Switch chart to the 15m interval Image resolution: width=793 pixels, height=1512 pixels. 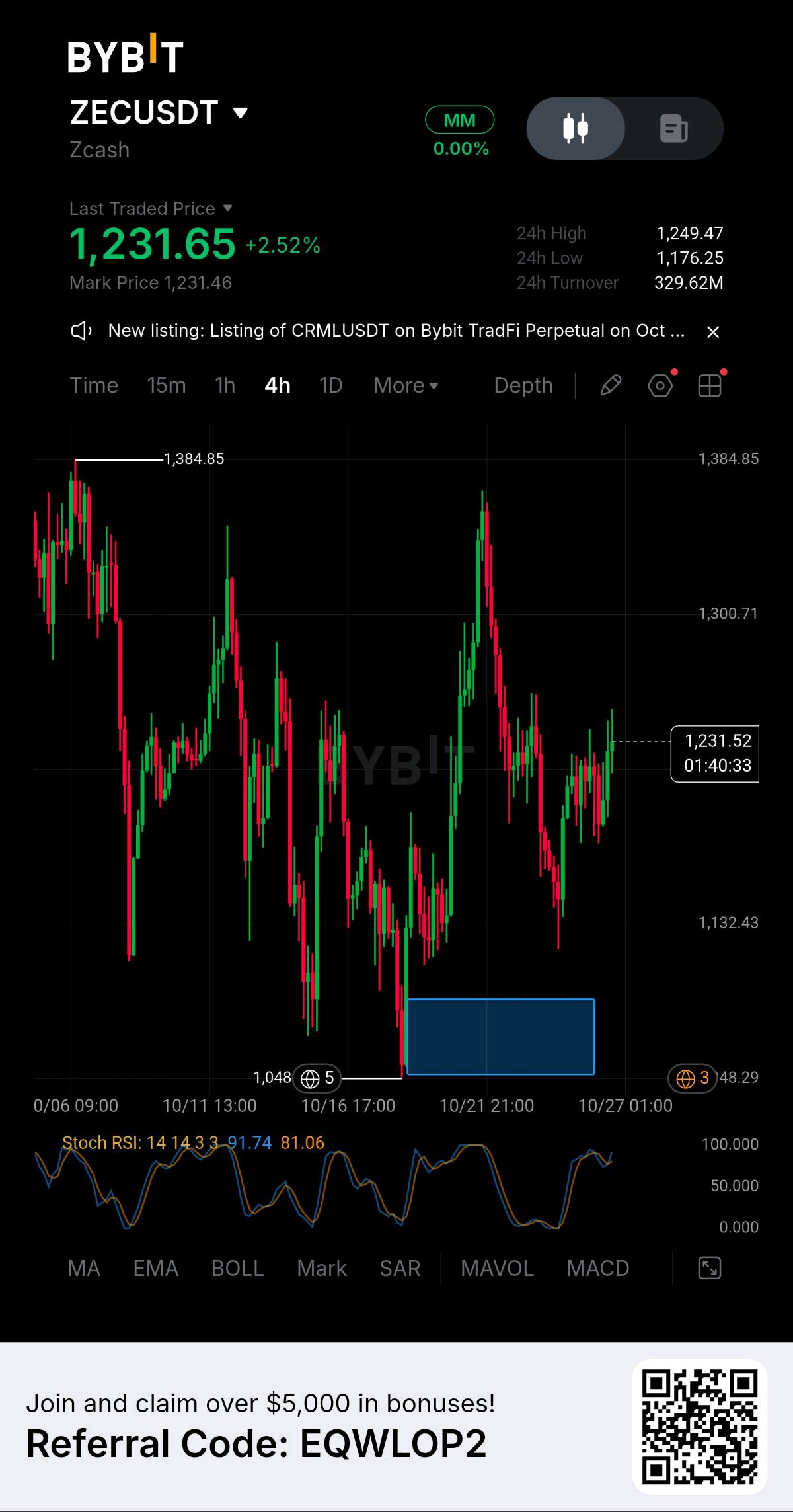167,385
